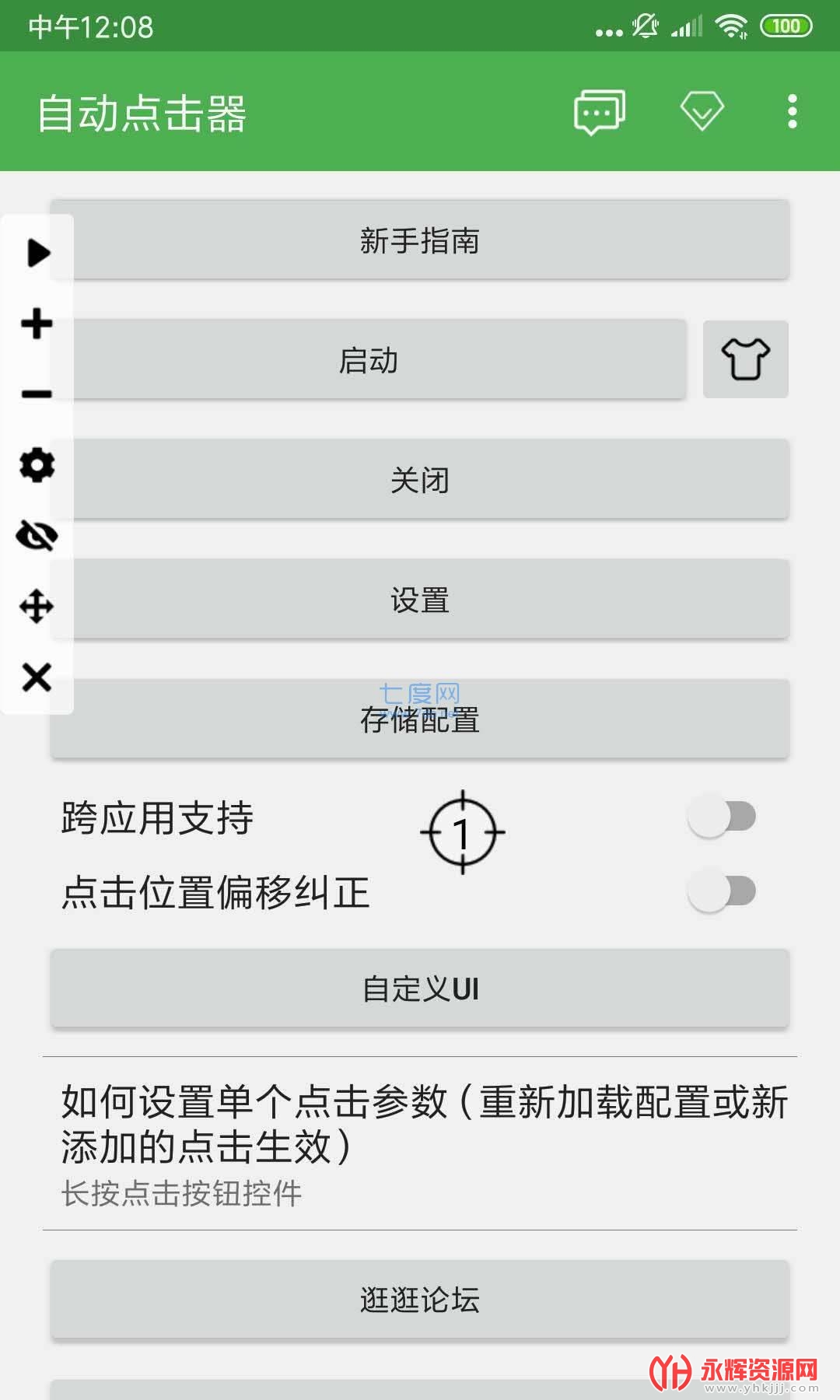The width and height of the screenshot is (840, 1400).
Task: Open the diamond premium icon
Action: point(702,111)
